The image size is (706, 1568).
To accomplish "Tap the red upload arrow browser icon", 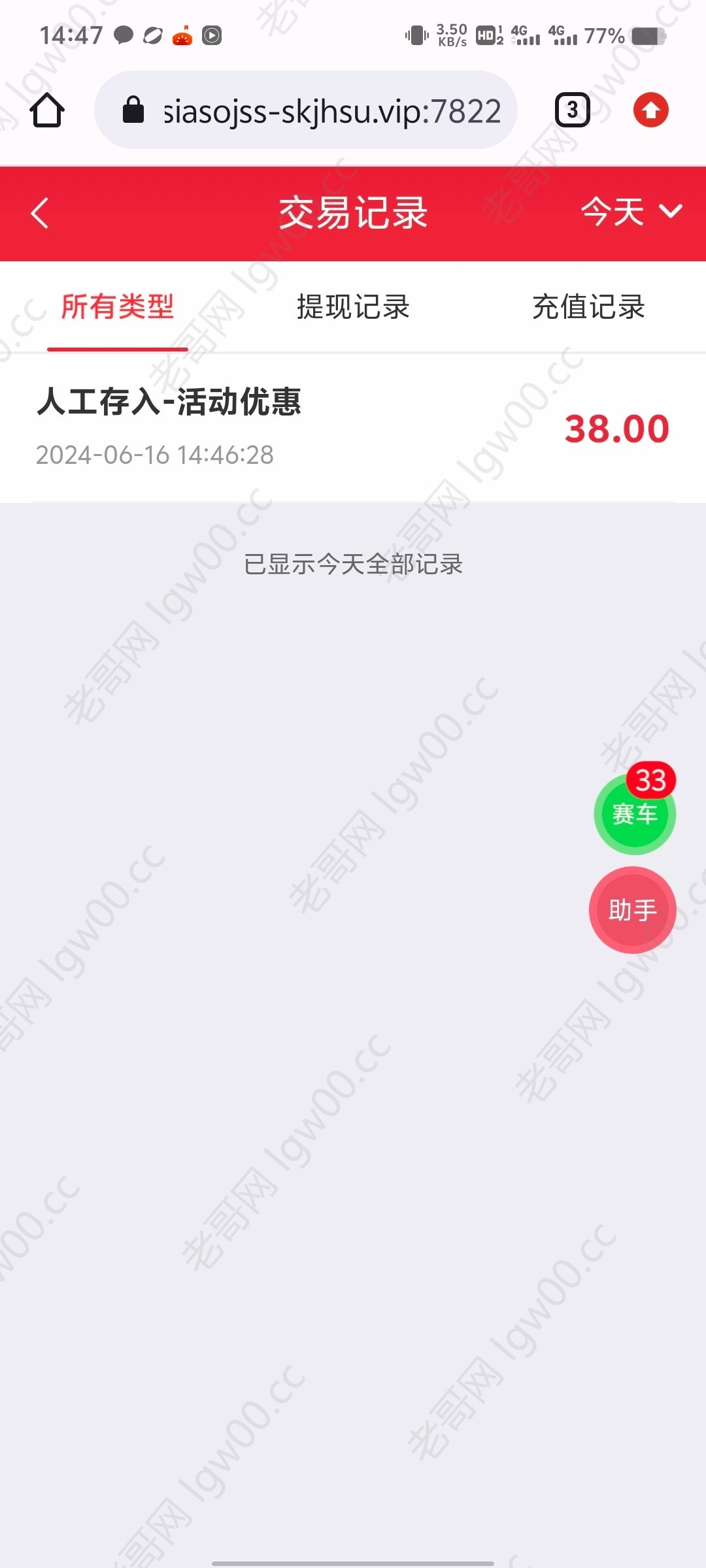I will (651, 110).
